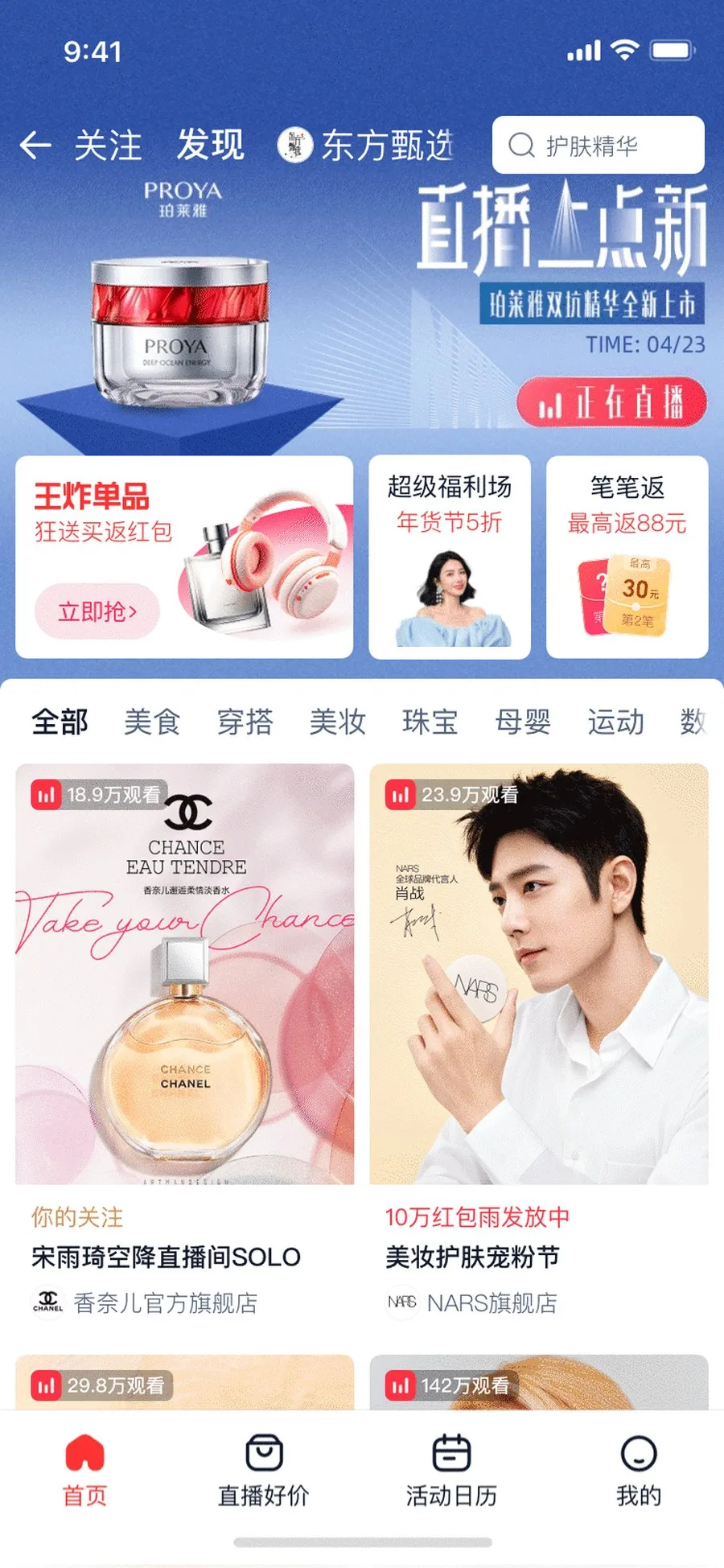Select the 母婴 category
724x1568 pixels.
(x=523, y=722)
